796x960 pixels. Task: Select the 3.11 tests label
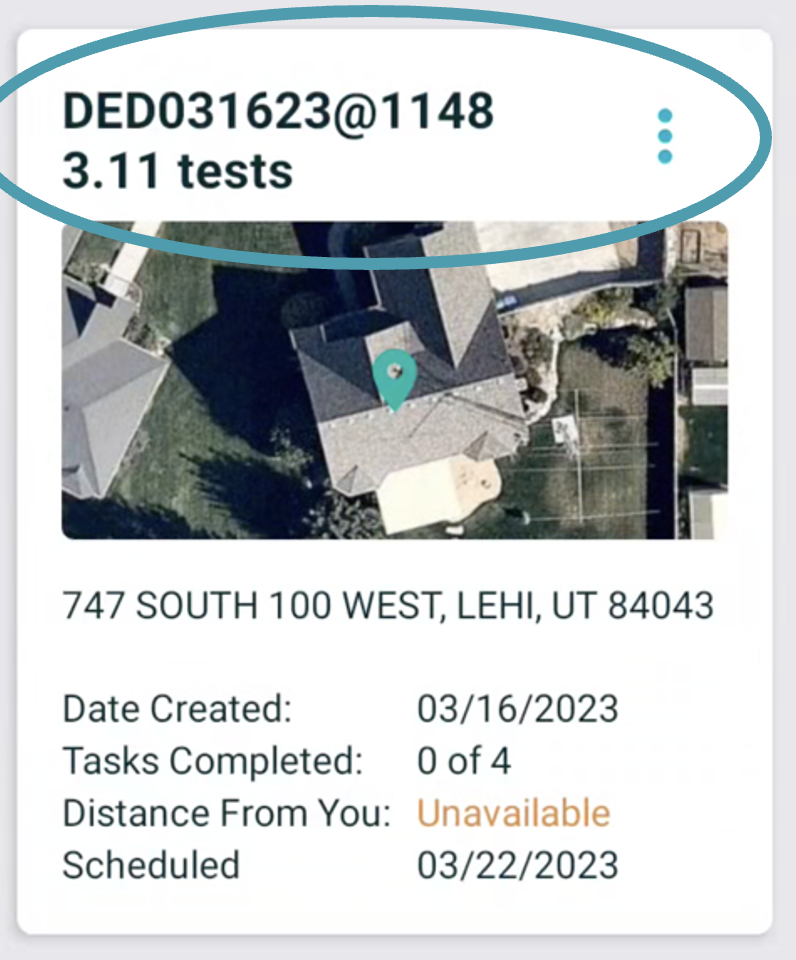(x=178, y=172)
